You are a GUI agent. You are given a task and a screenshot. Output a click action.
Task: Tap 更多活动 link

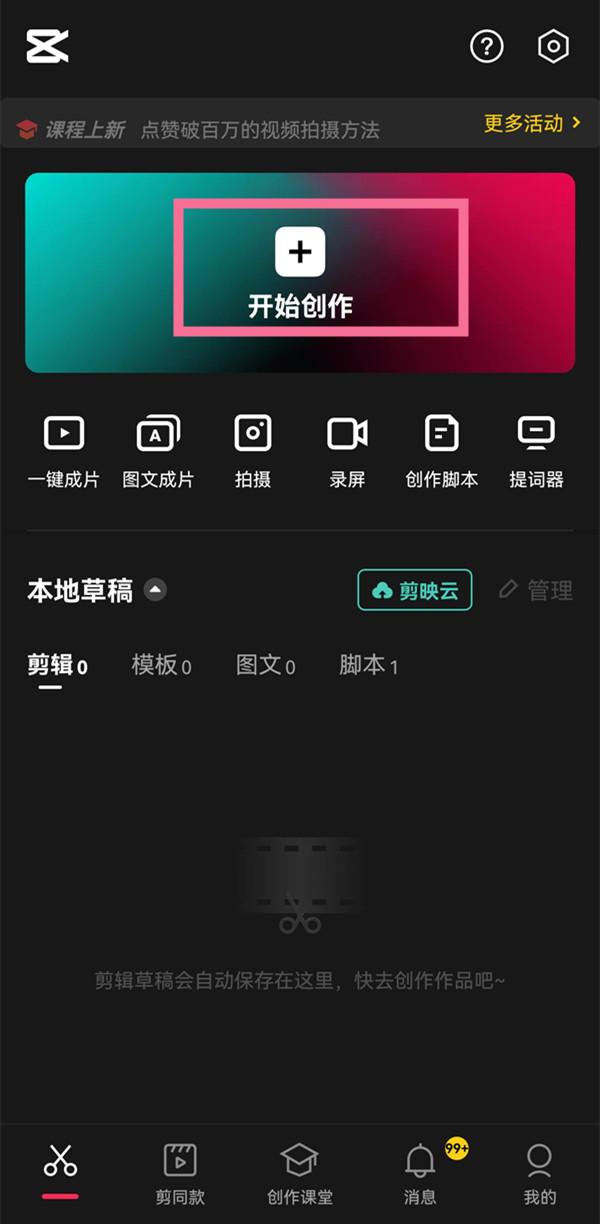(x=531, y=124)
